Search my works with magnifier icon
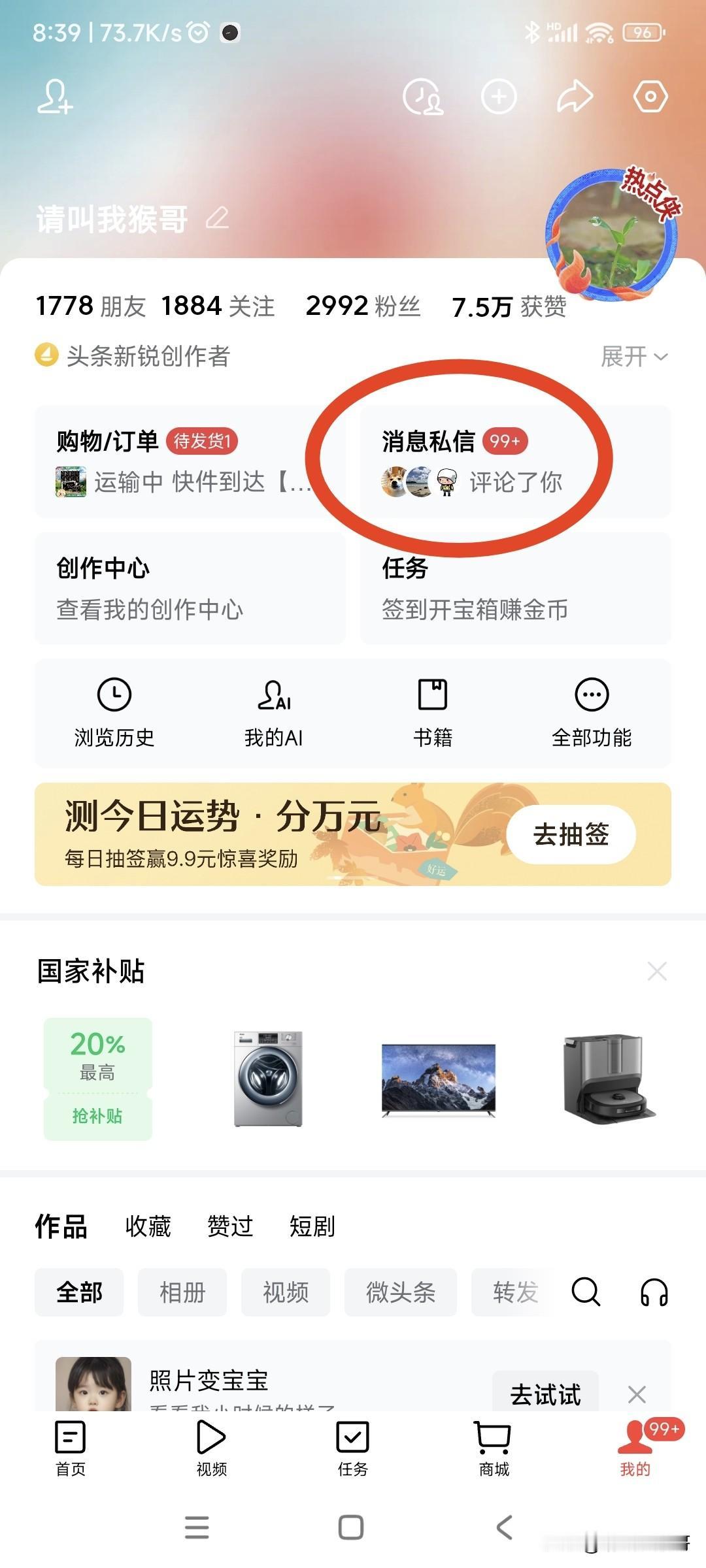The height and width of the screenshot is (1568, 706). 585,1292
